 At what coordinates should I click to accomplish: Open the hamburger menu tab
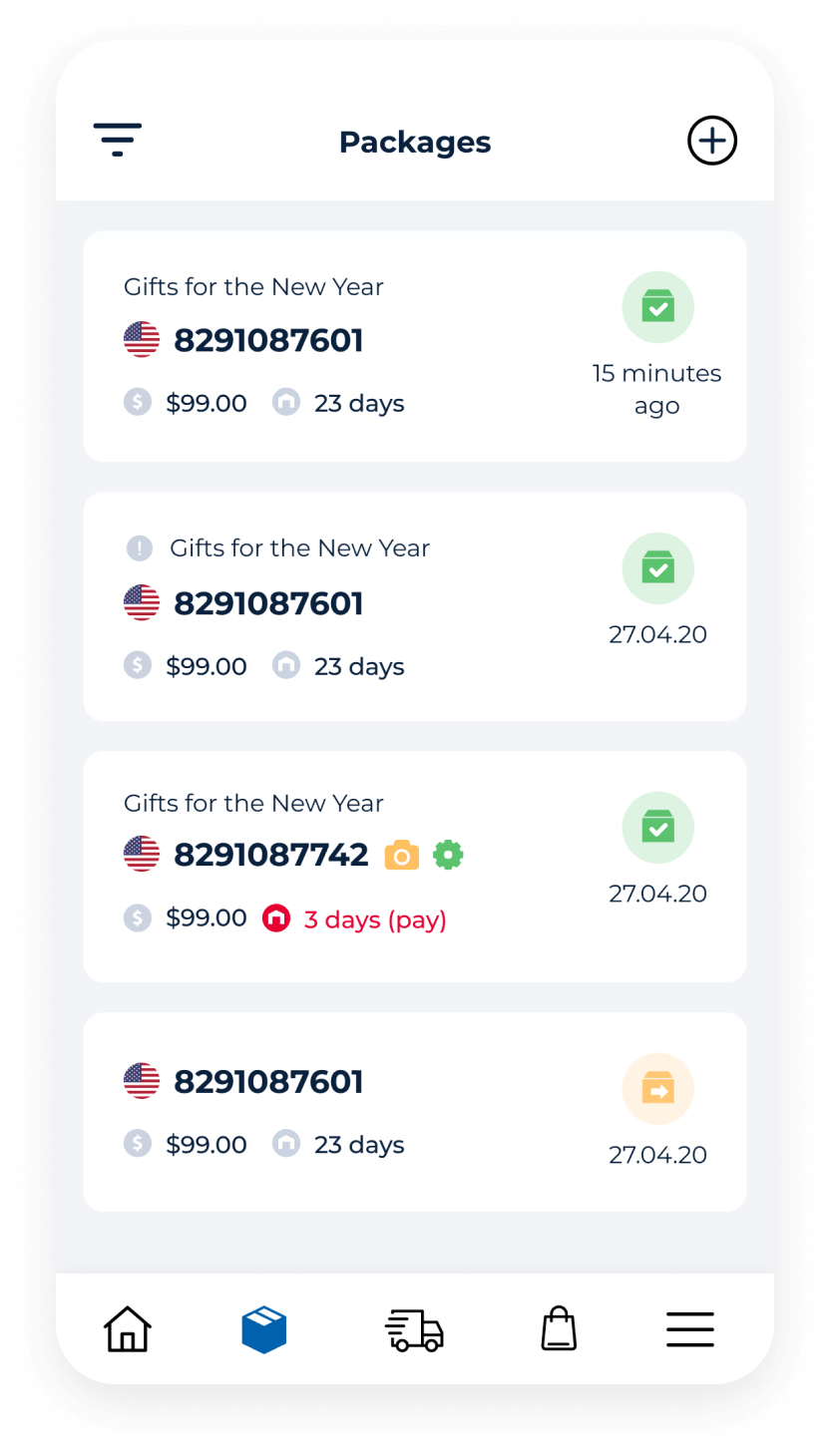tap(690, 1329)
